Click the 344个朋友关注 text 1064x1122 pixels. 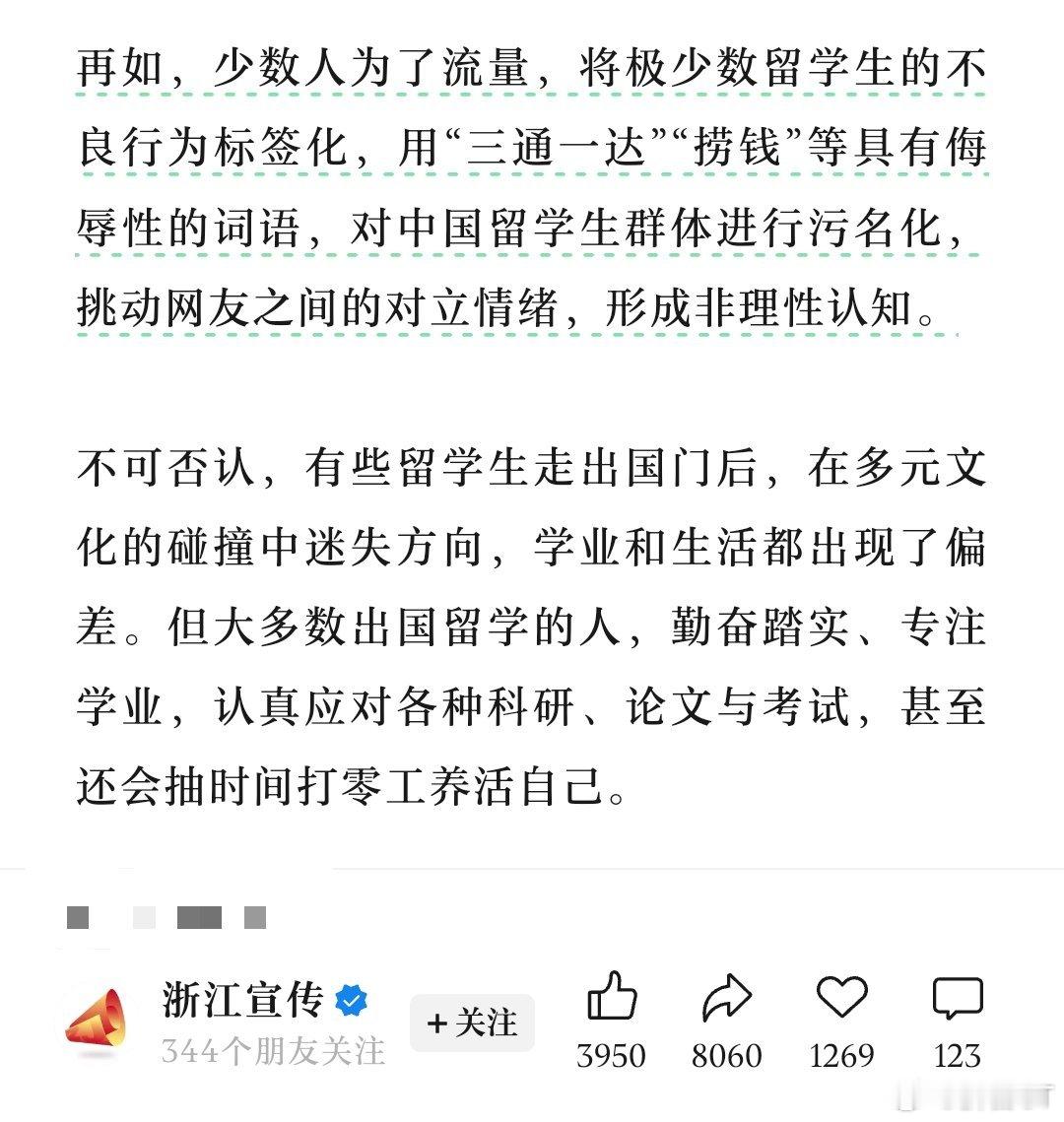[x=277, y=1049]
